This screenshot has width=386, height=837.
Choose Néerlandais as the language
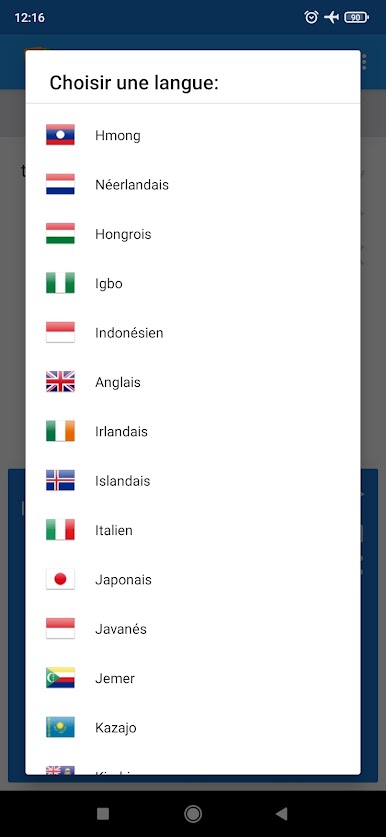tap(193, 185)
